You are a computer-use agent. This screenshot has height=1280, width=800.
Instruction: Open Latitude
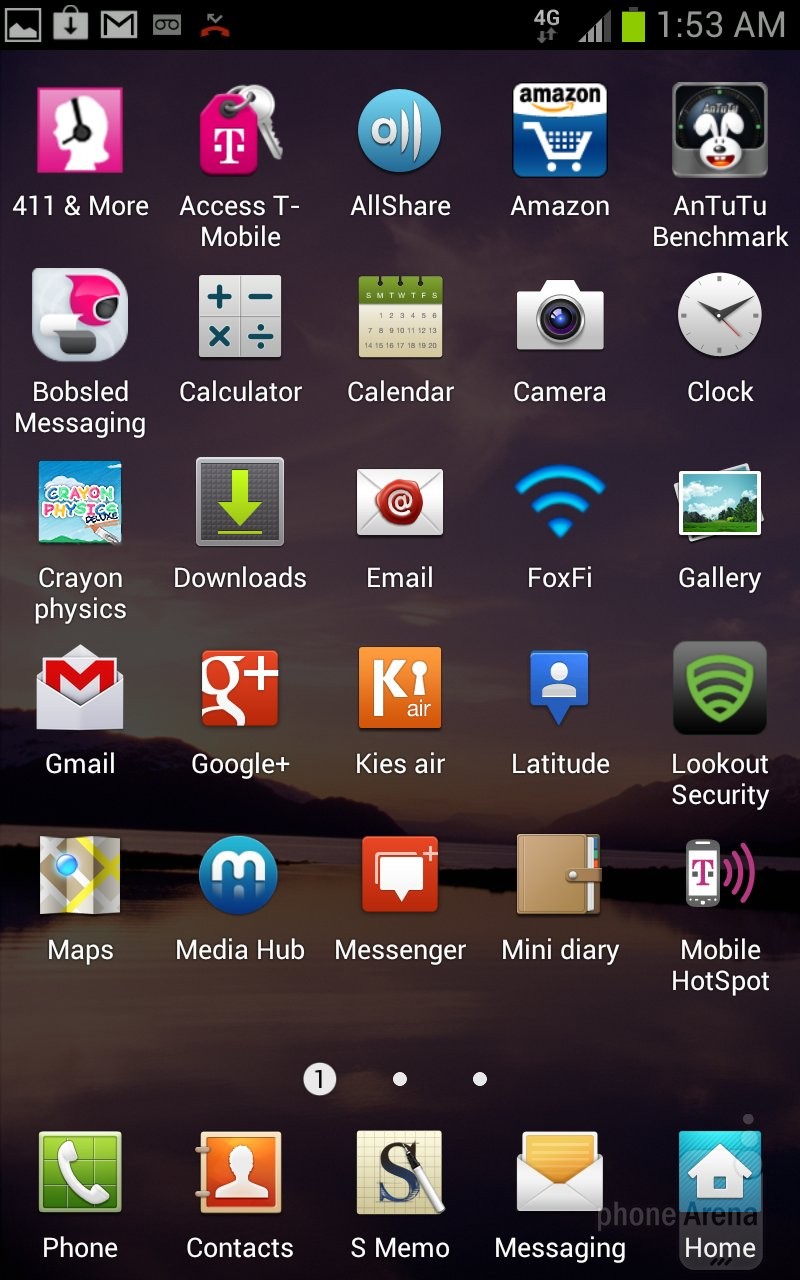(560, 689)
